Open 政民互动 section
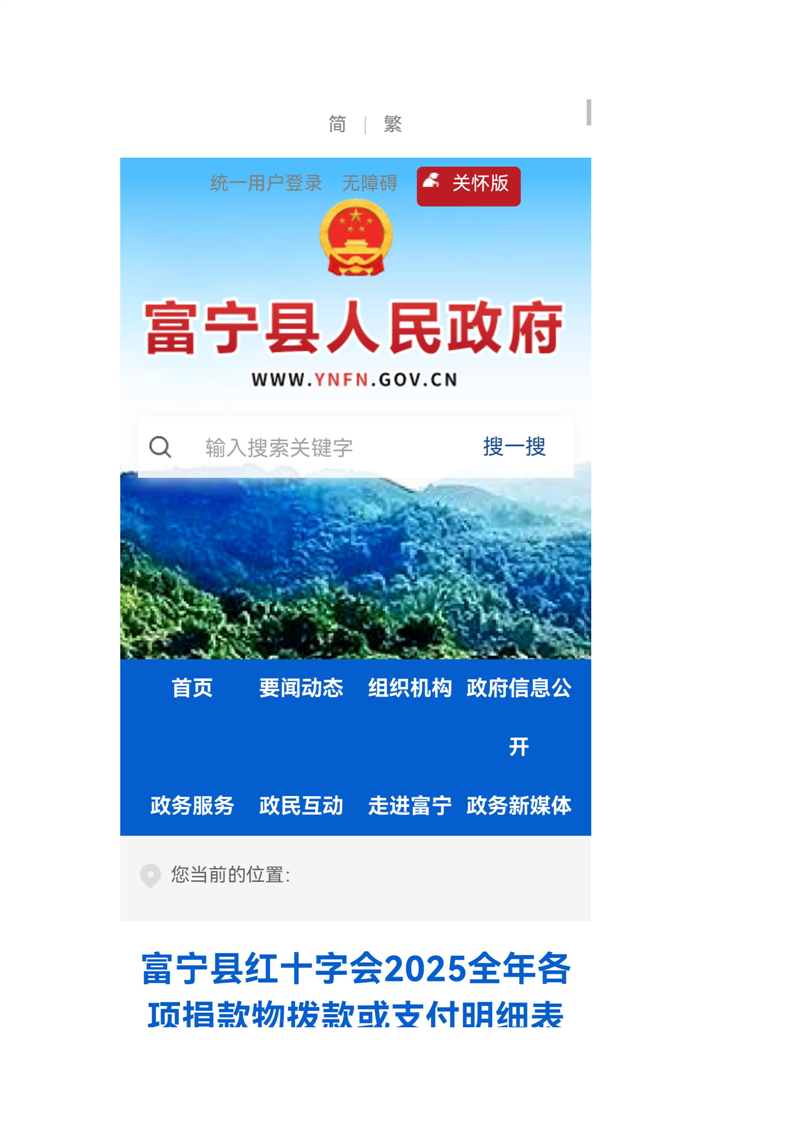This screenshot has width=793, height=1122. coord(301,805)
